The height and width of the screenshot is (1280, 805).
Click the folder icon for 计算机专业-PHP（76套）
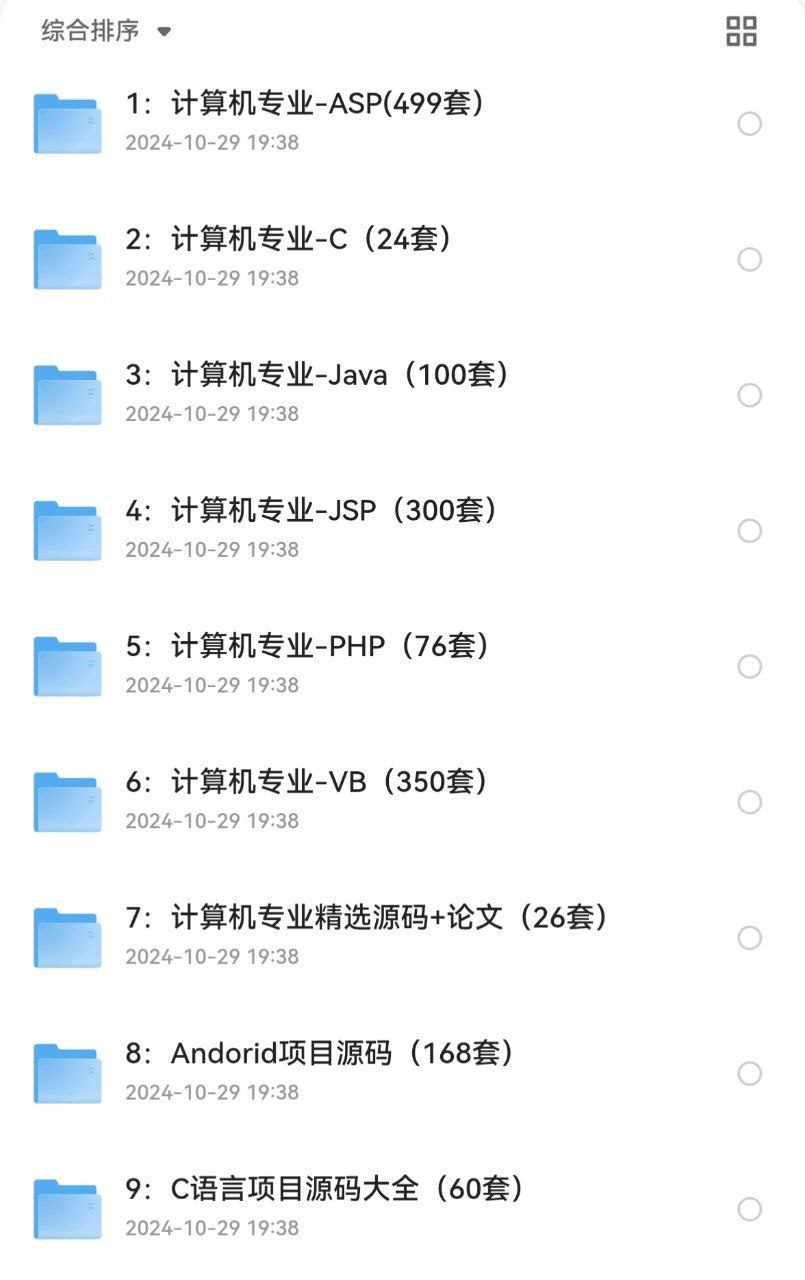pos(65,666)
